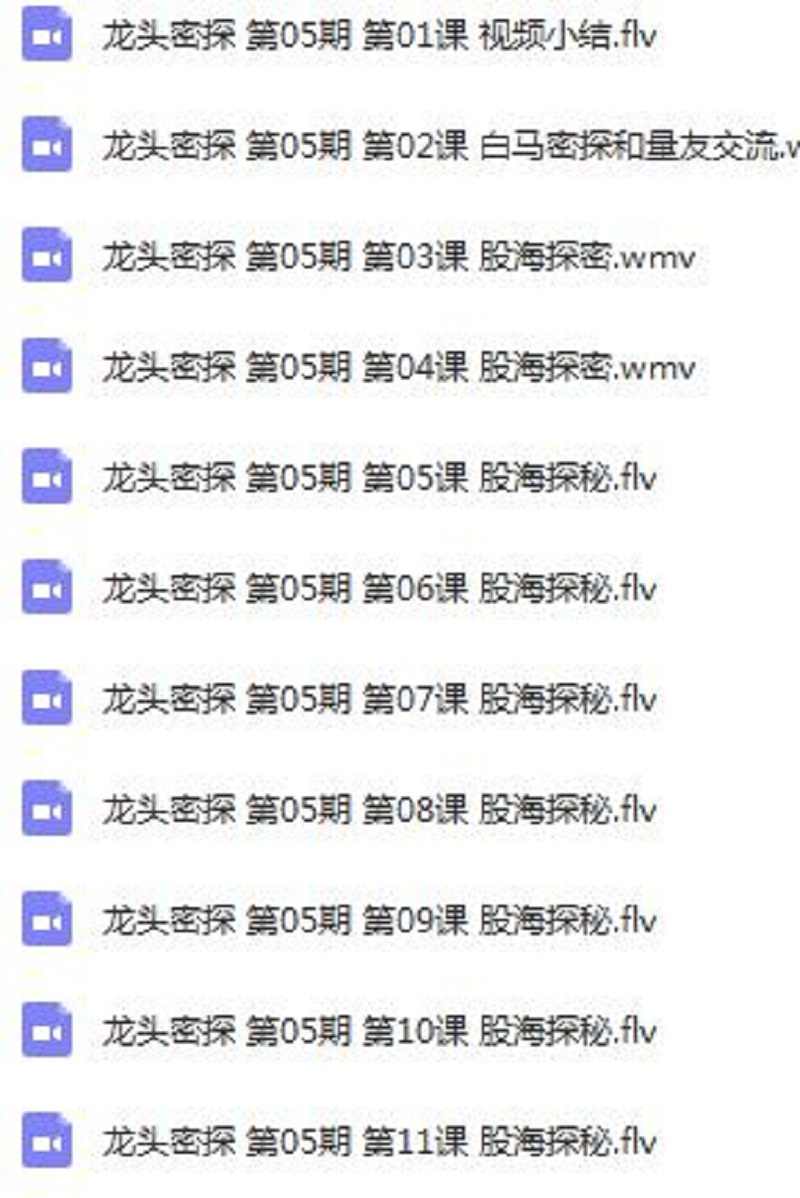Open 第06课 股海探秘.flv file
The height and width of the screenshot is (1198, 800).
click(378, 589)
